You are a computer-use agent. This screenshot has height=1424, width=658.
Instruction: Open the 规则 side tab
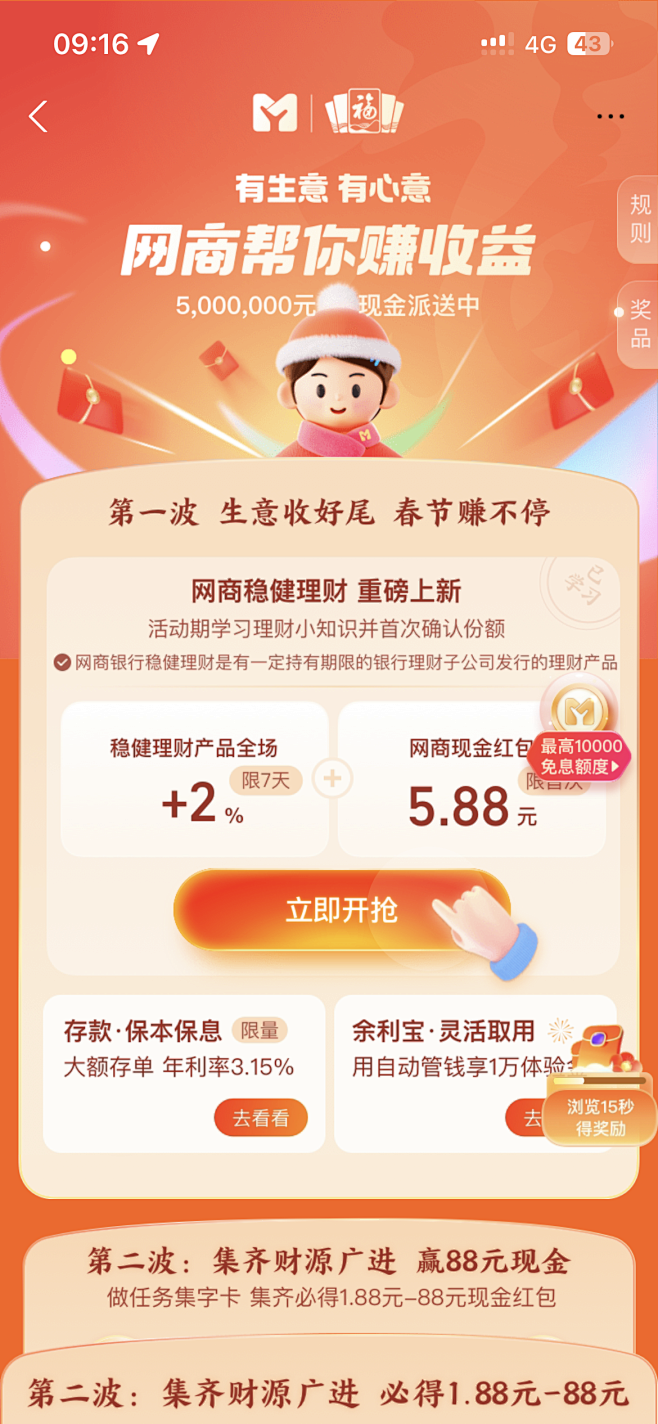click(638, 220)
